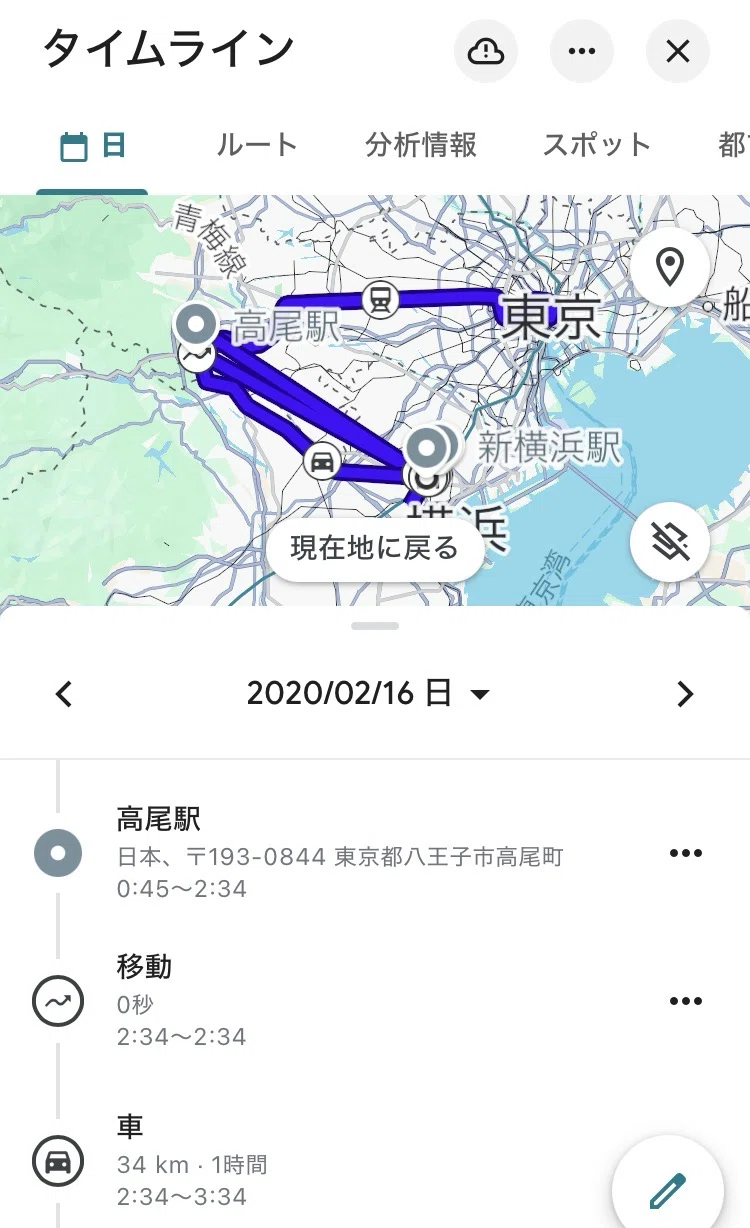Open the 高尾駅 visit entry
Viewport: 750px width, 1228px height.
[375, 853]
